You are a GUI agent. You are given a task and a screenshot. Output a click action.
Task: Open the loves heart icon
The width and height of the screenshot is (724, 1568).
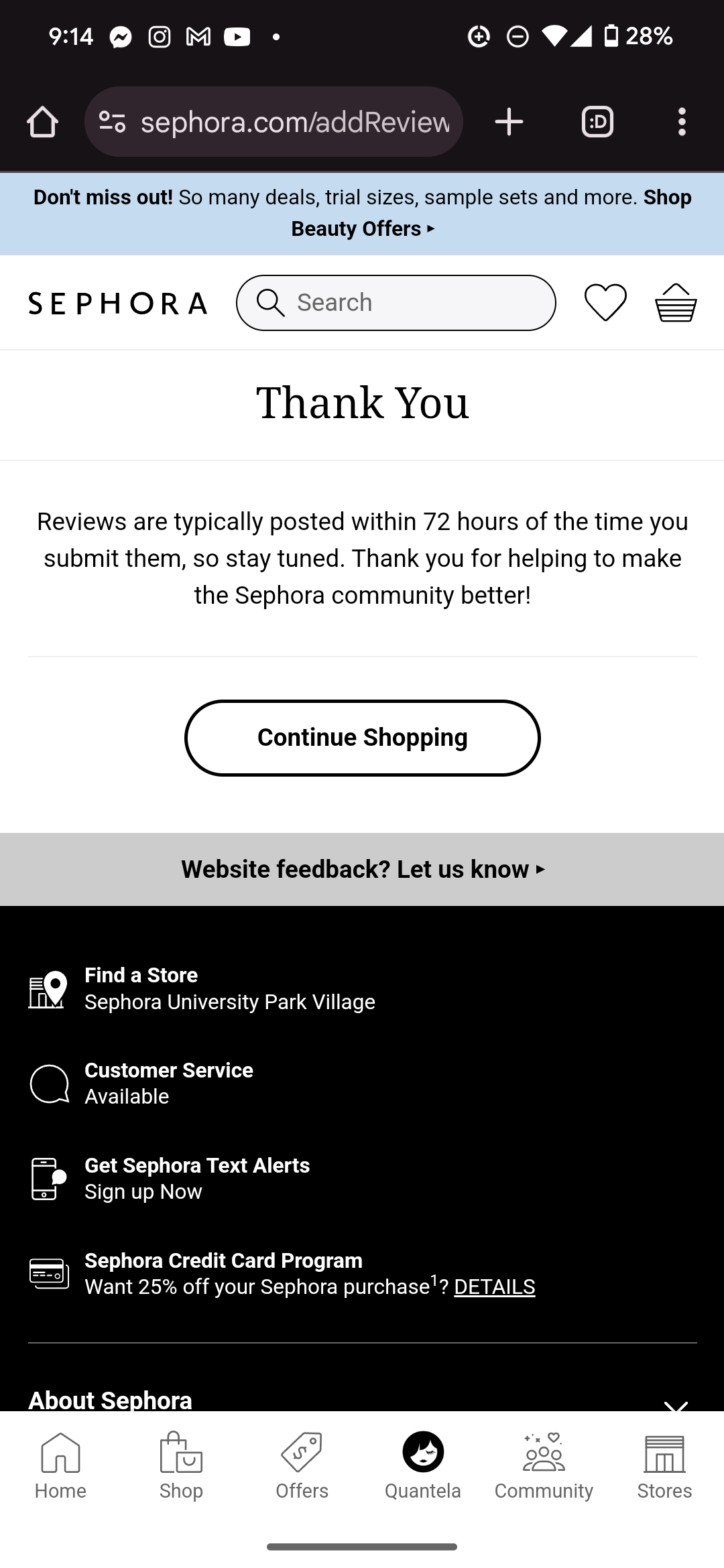[x=605, y=302]
